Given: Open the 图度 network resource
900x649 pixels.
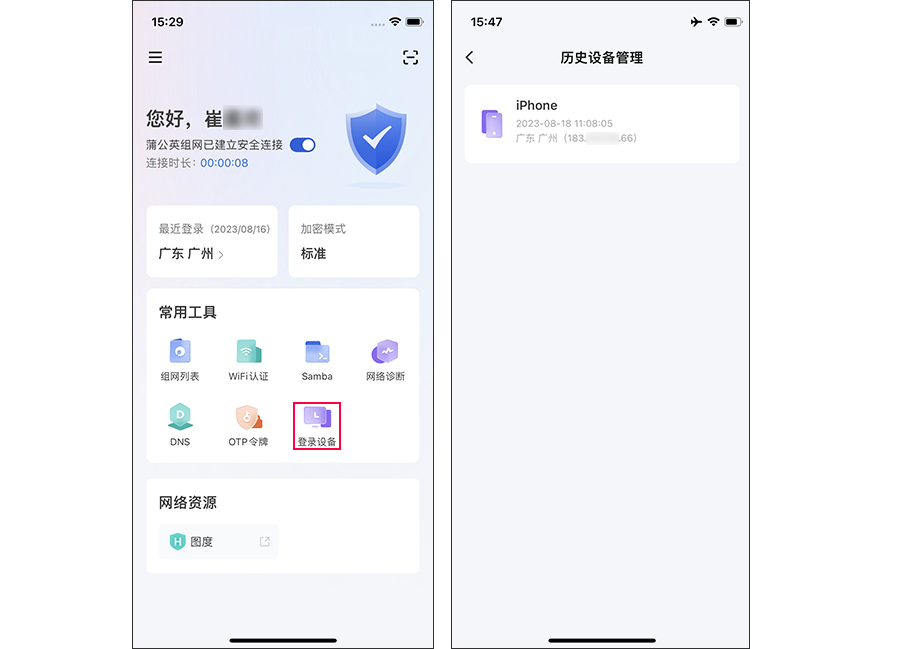Looking at the screenshot, I should (x=218, y=541).
